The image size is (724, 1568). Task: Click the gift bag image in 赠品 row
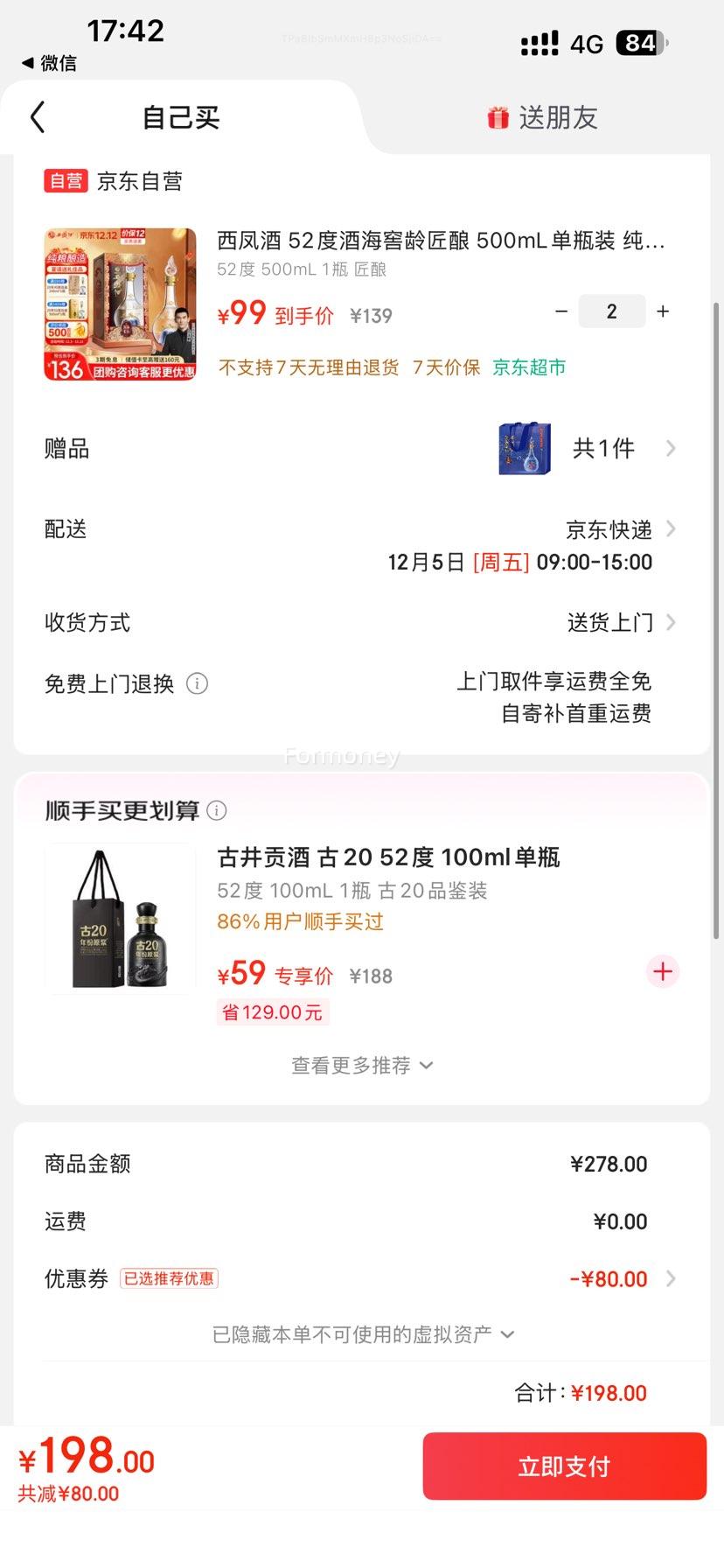(x=523, y=447)
